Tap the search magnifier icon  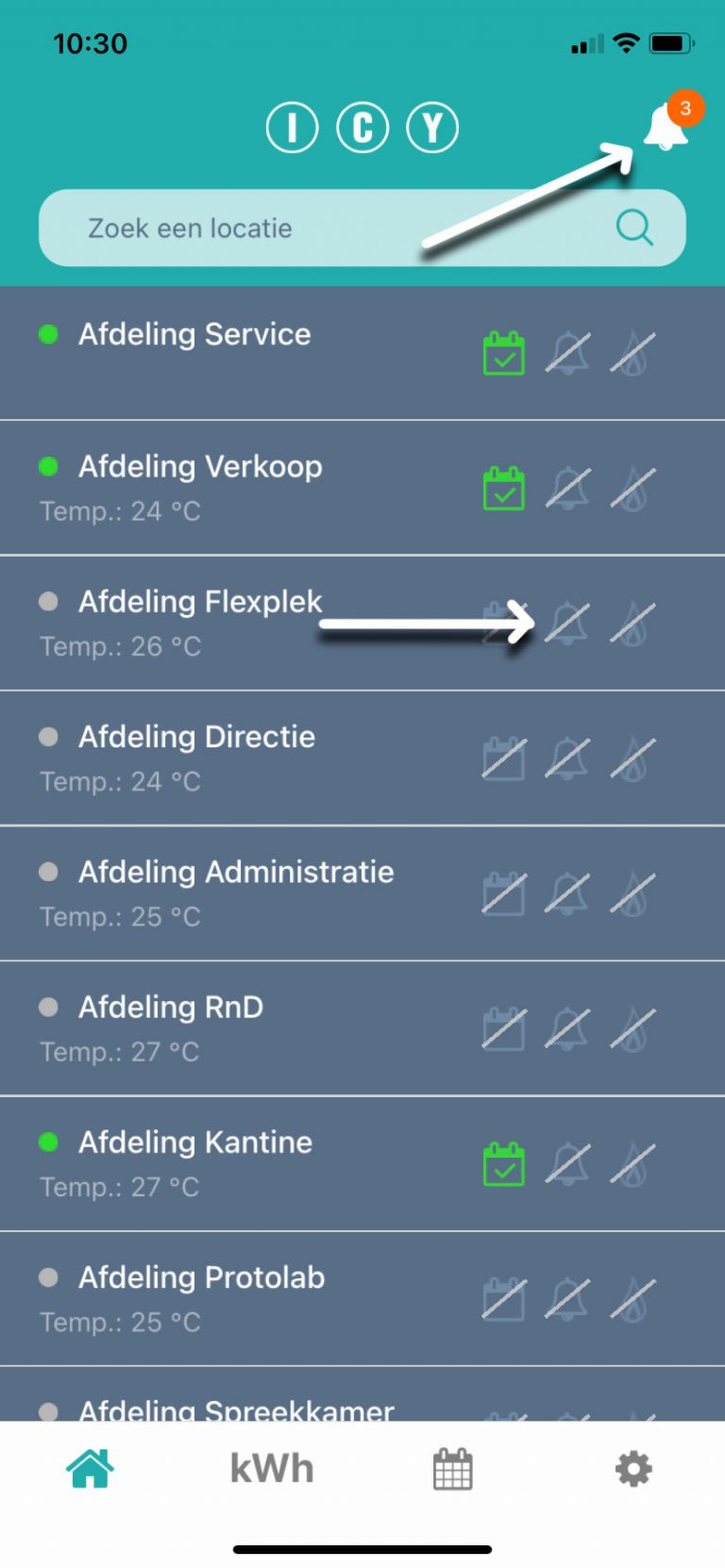click(x=634, y=227)
